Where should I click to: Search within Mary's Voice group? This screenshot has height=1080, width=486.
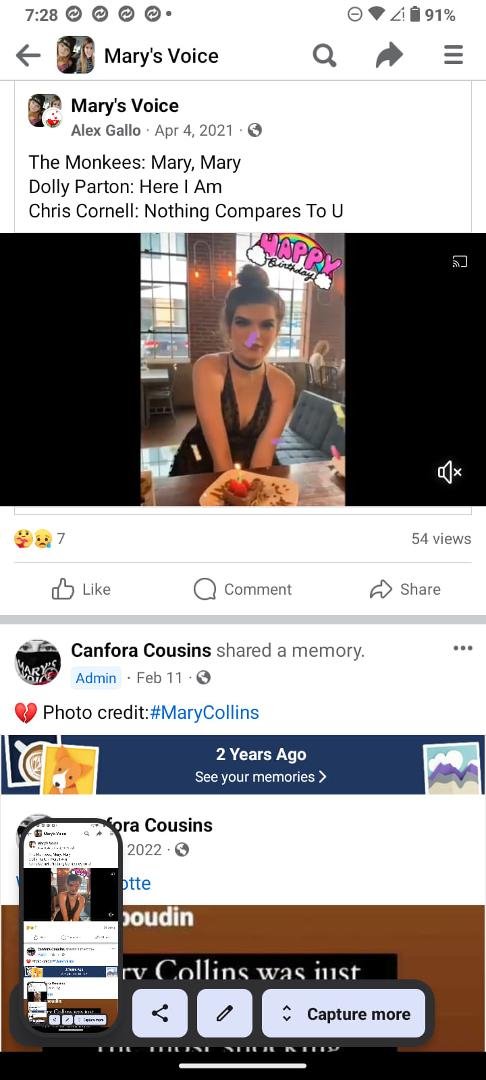[x=324, y=56]
